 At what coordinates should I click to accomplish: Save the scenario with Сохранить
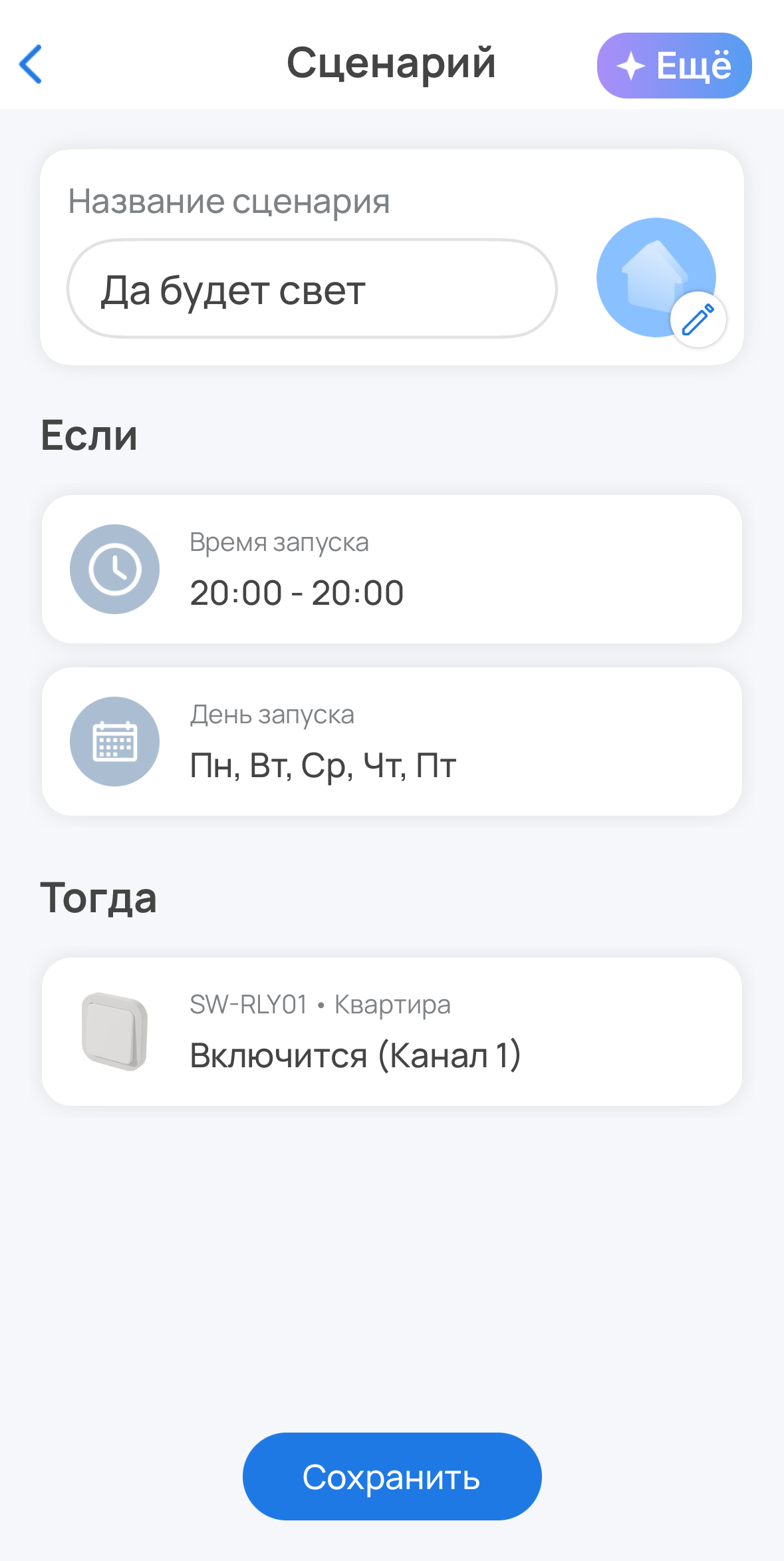[392, 1476]
